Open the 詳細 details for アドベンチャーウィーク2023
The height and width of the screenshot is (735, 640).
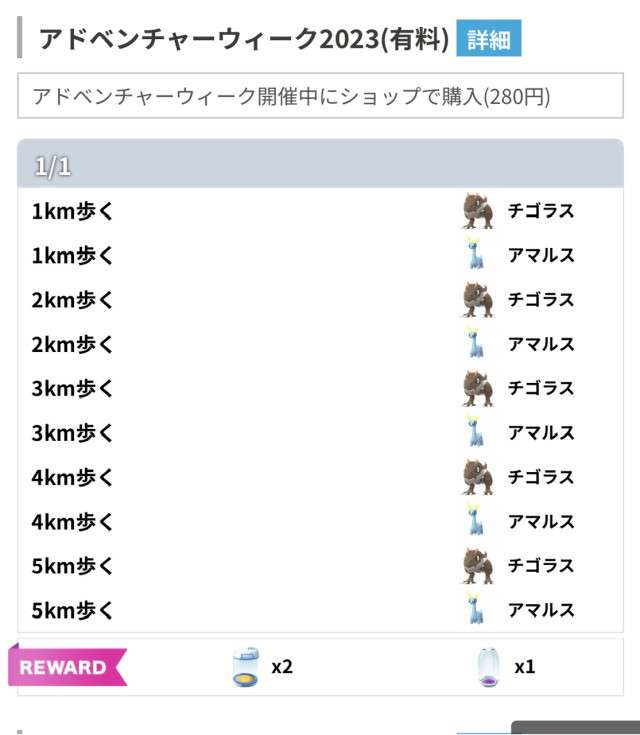(x=488, y=40)
